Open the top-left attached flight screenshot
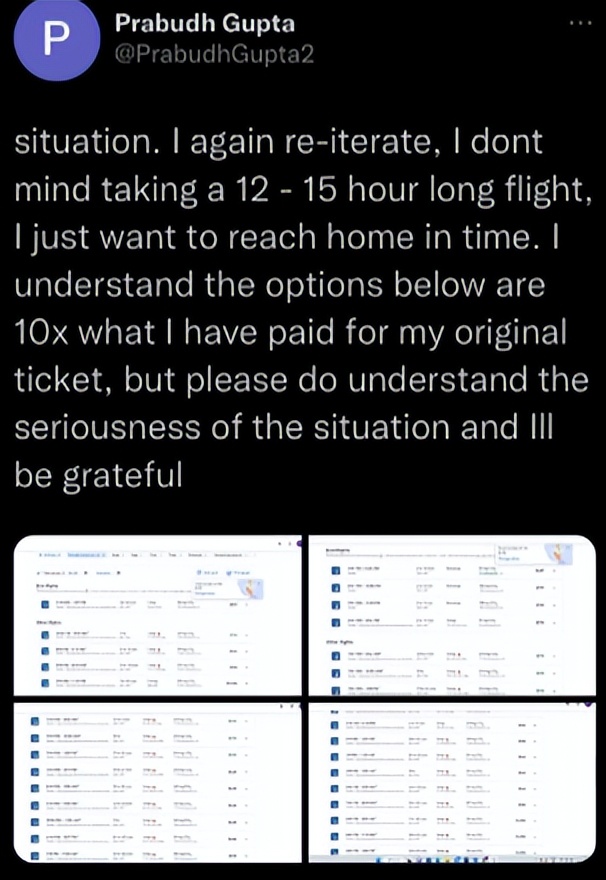 tap(151, 615)
